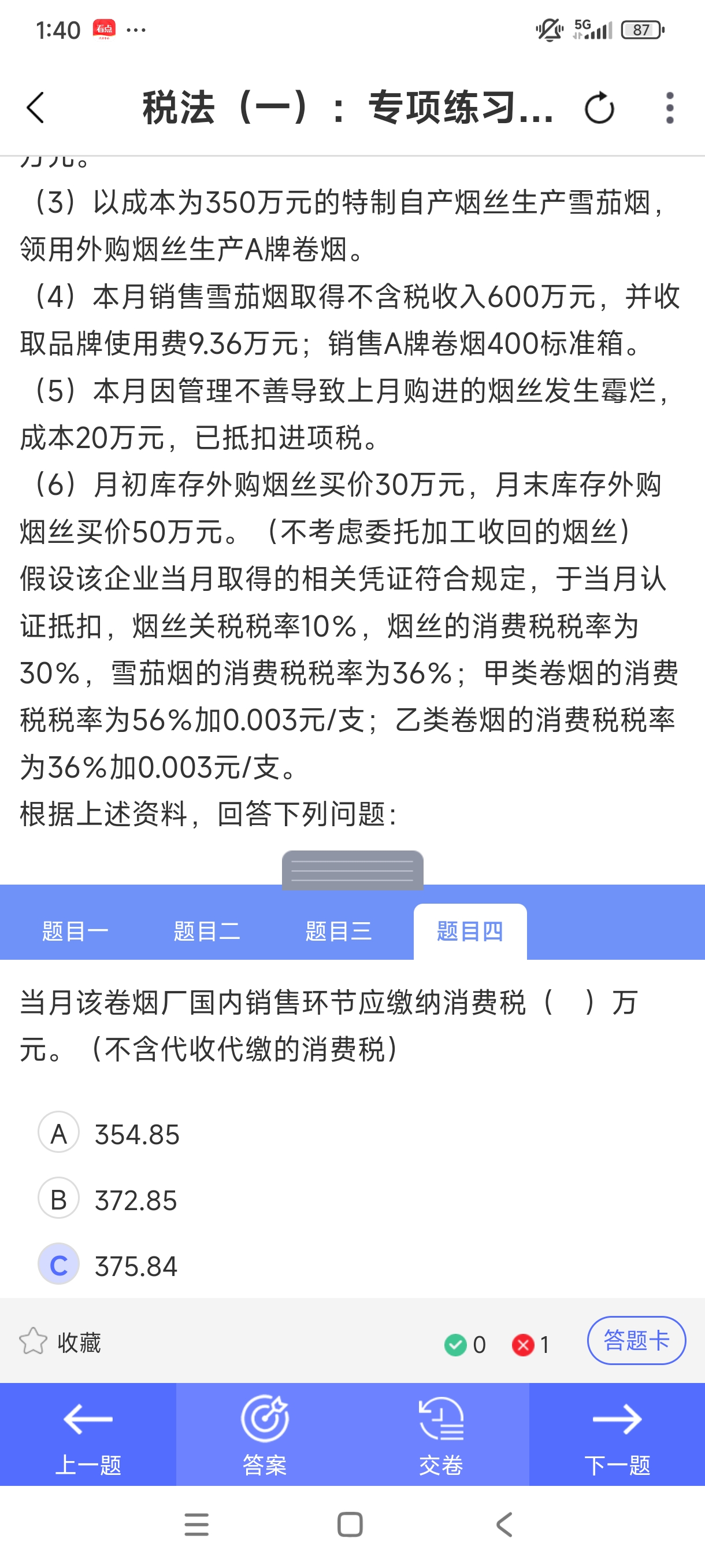Switch to the 题目一 tab
This screenshot has height=1568, width=705.
point(76,931)
